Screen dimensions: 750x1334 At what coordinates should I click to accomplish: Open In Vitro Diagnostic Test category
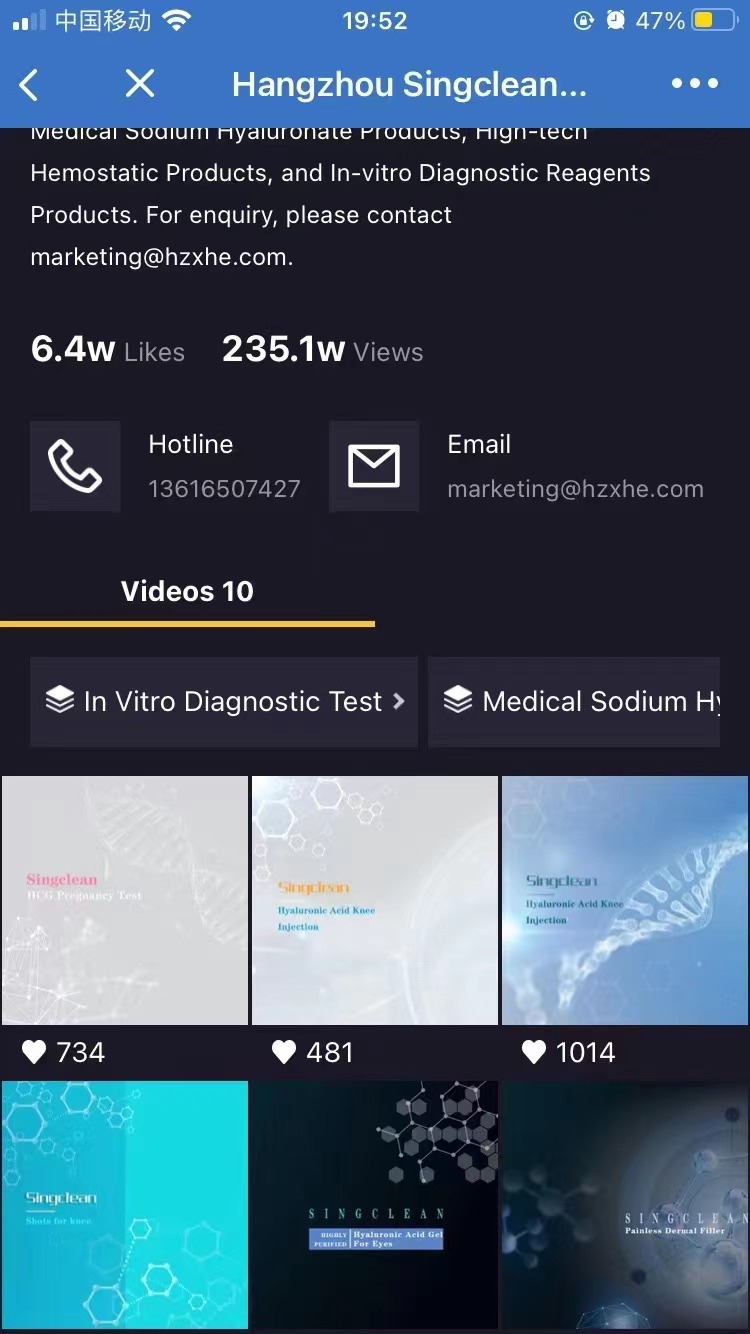tap(224, 702)
